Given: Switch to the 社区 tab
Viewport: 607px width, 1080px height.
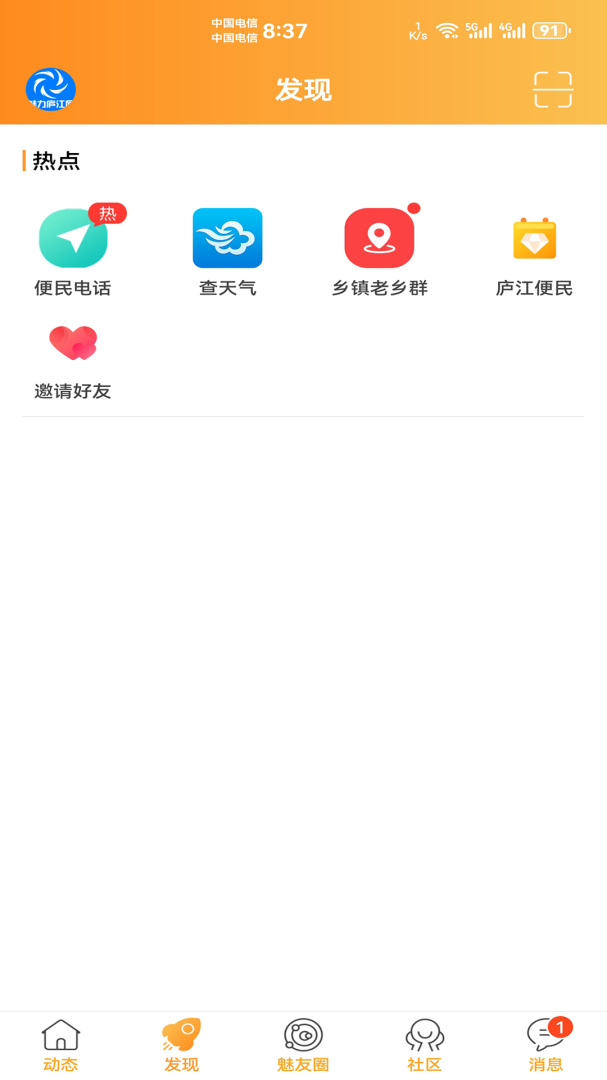Looking at the screenshot, I should (x=424, y=1045).
